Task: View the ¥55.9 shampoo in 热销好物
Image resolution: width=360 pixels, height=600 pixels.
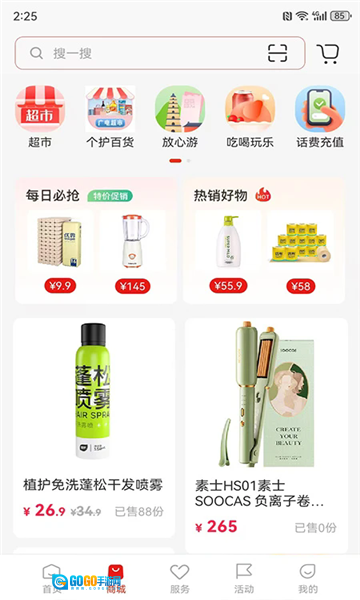Action: click(228, 253)
